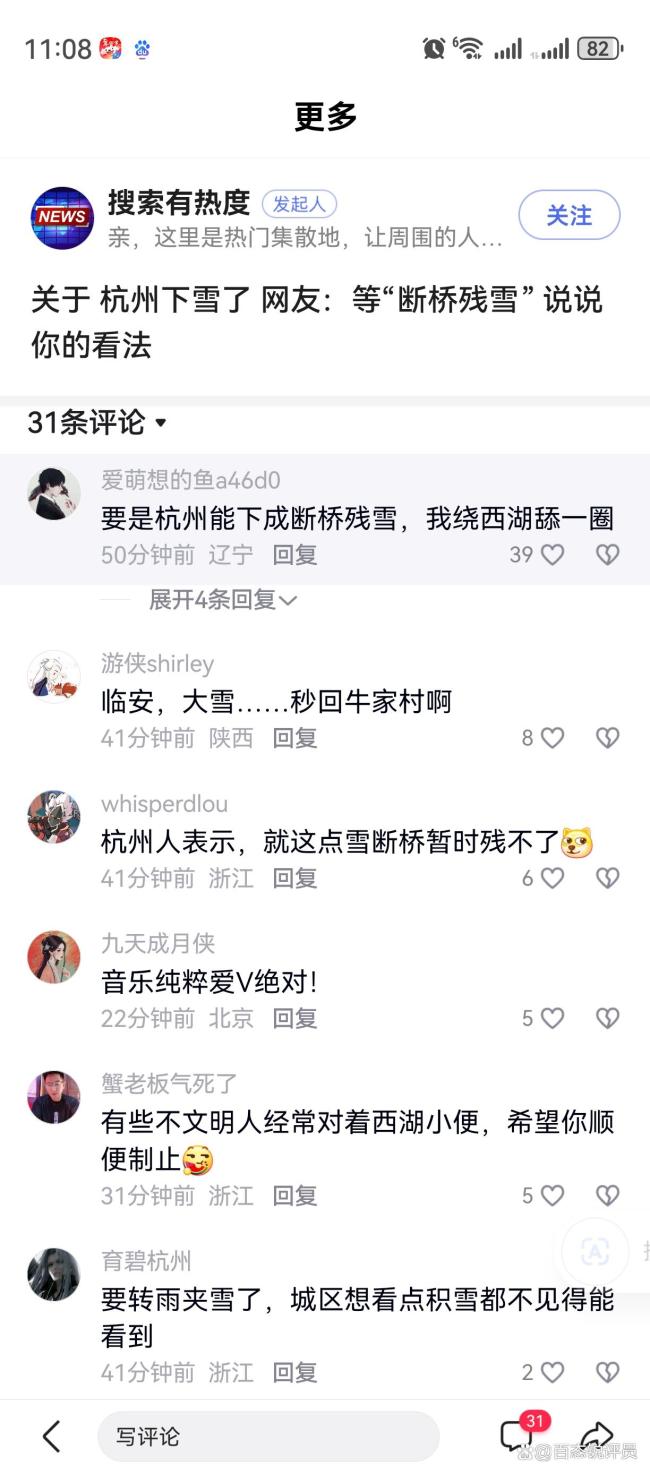
Task: Dislike 蟹老板气死了's comment
Action: pyautogui.click(x=607, y=1195)
